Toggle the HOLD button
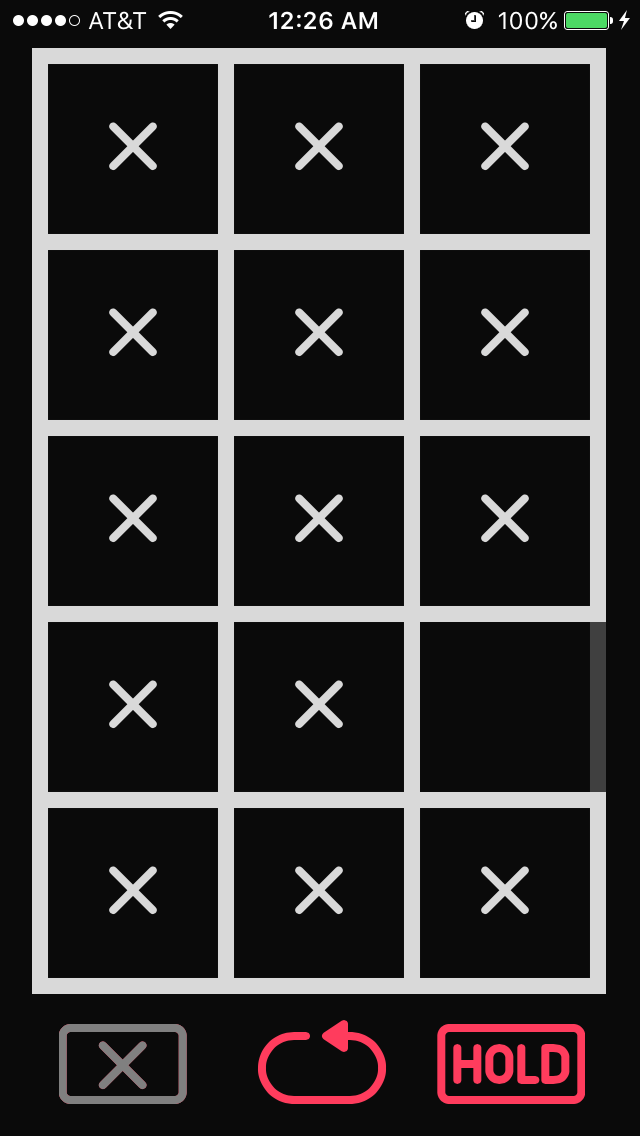 point(511,1064)
